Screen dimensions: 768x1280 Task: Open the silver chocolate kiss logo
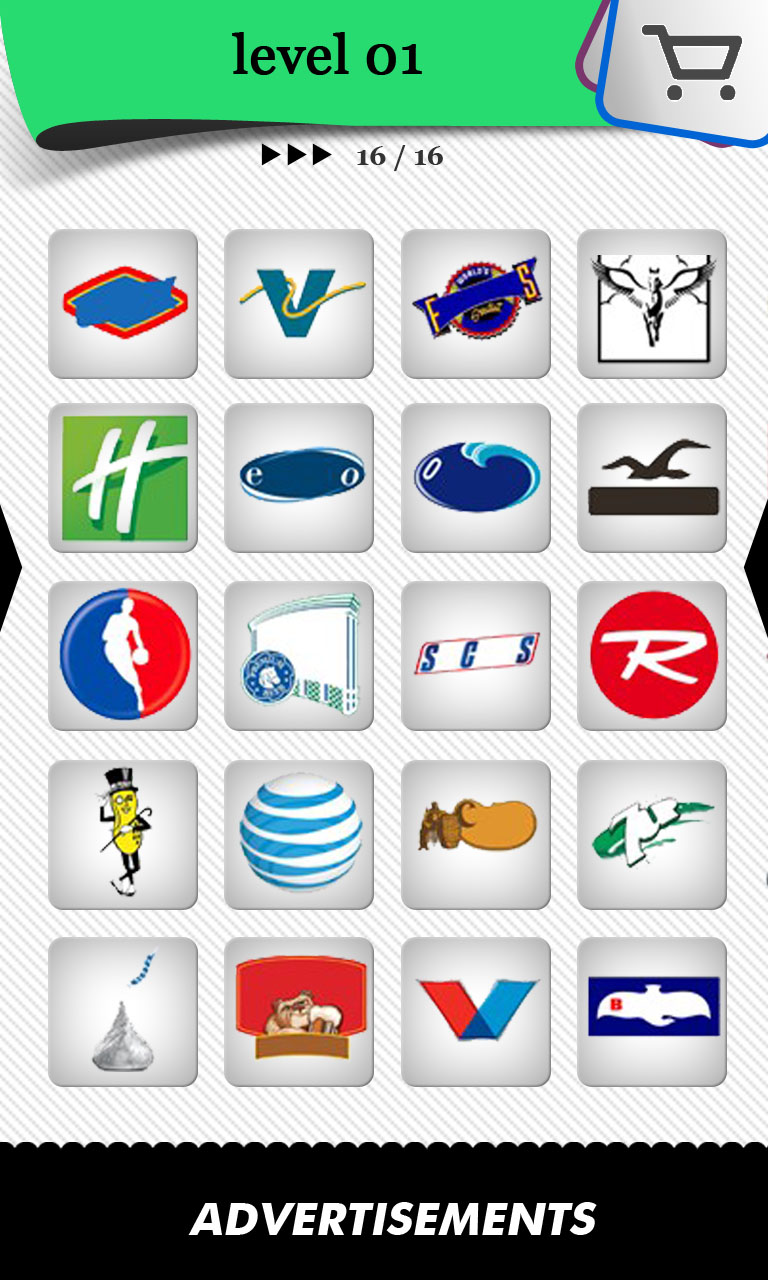(x=123, y=1011)
